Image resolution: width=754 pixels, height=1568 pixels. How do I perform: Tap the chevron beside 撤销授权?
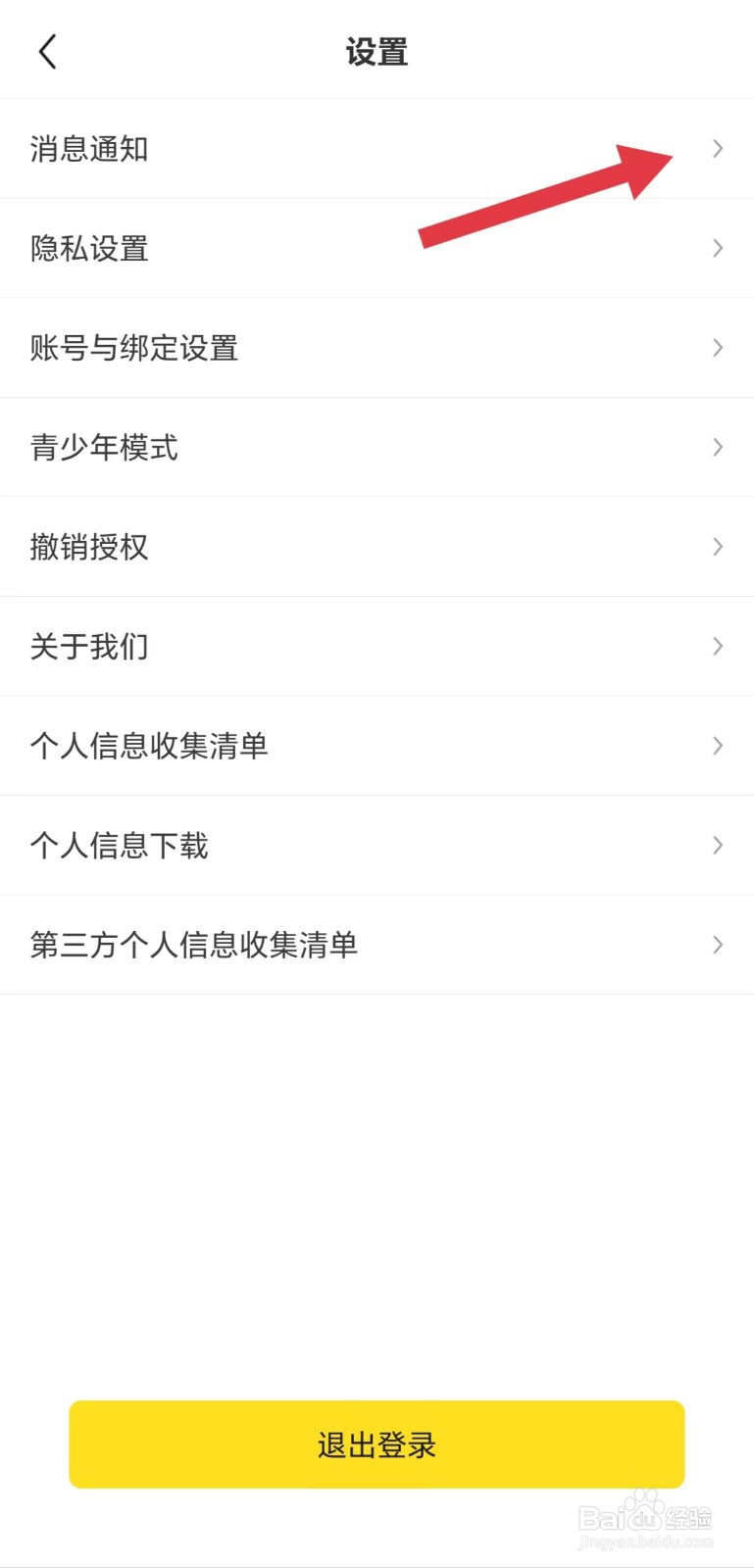[x=718, y=547]
